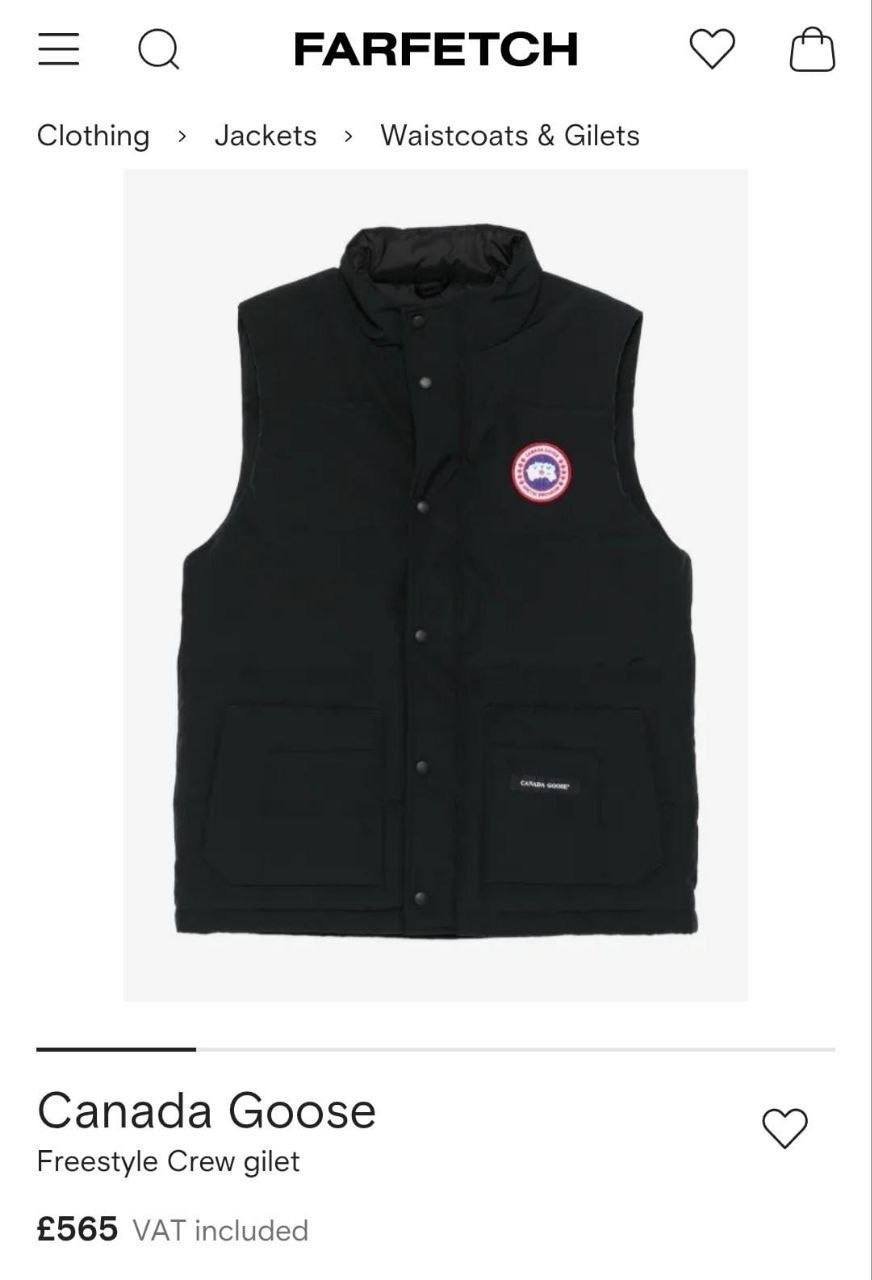The image size is (872, 1280).
Task: Go to the Clothing breadcrumb
Action: (93, 135)
